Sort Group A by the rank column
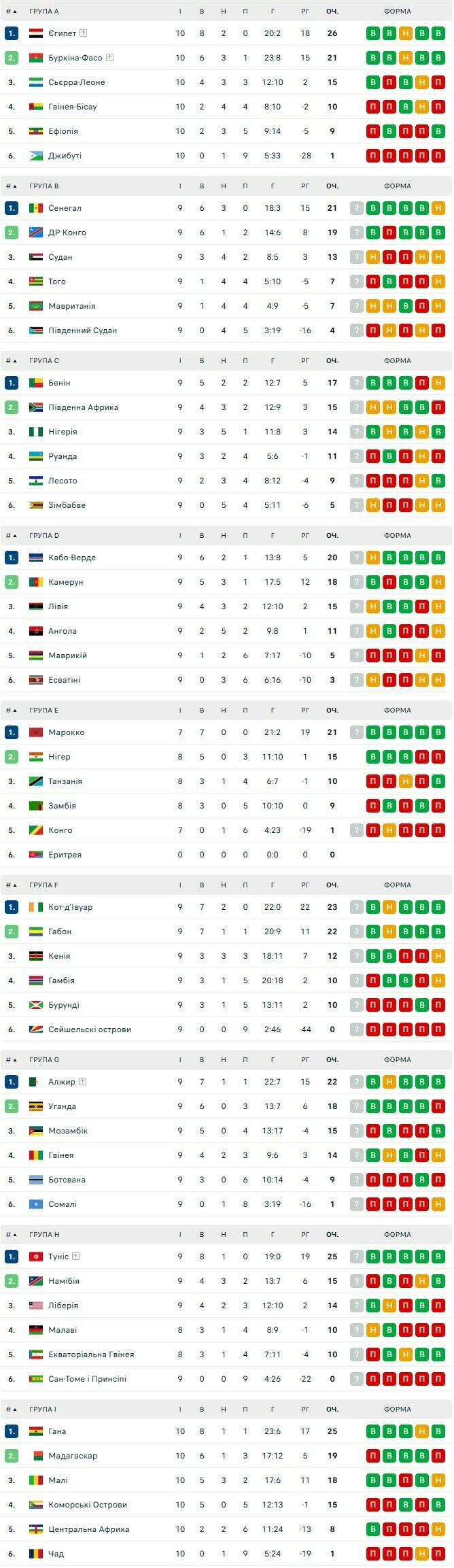Viewport: 454px width, 1568px height. tap(11, 12)
